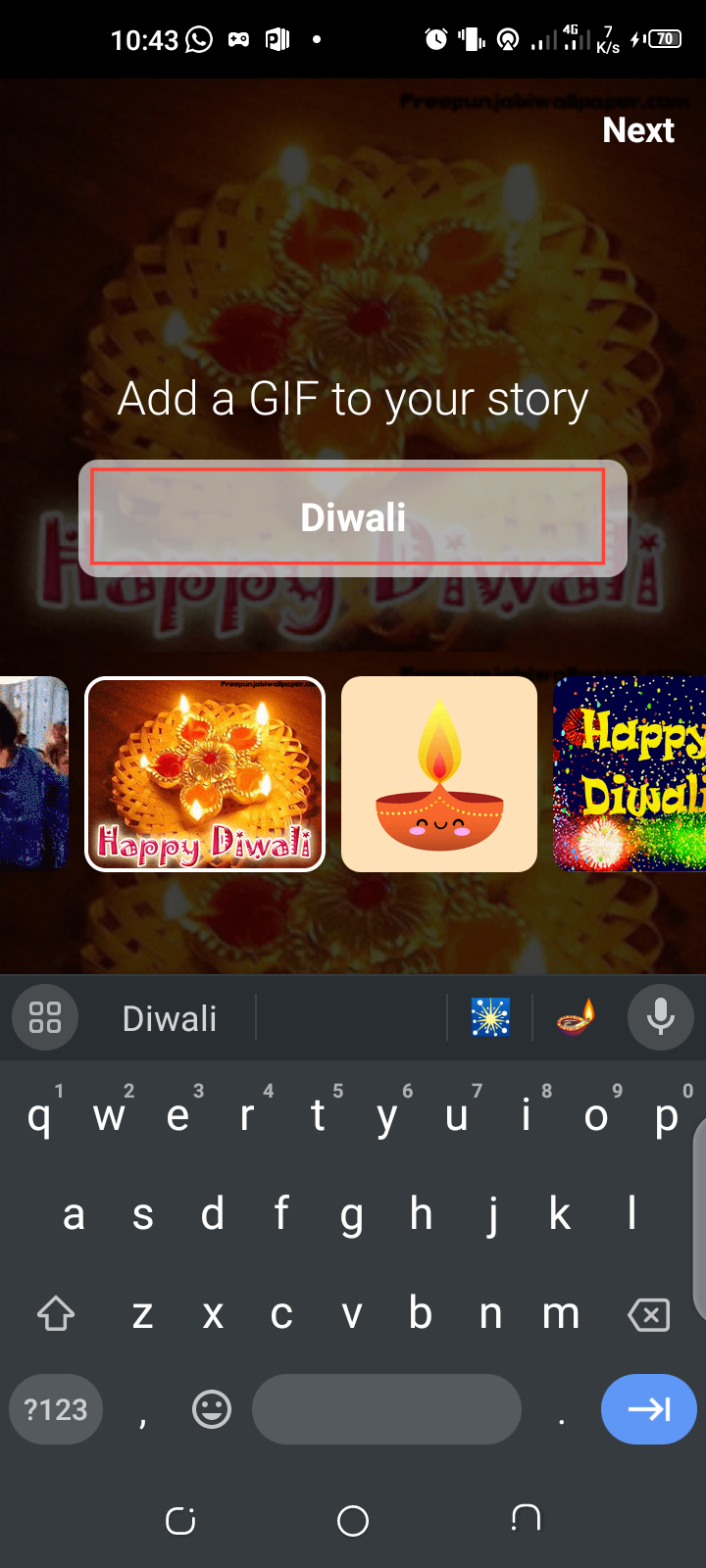Insert the diya lamp emoji suggestion
Screen dimensions: 706x1568
click(x=576, y=1018)
